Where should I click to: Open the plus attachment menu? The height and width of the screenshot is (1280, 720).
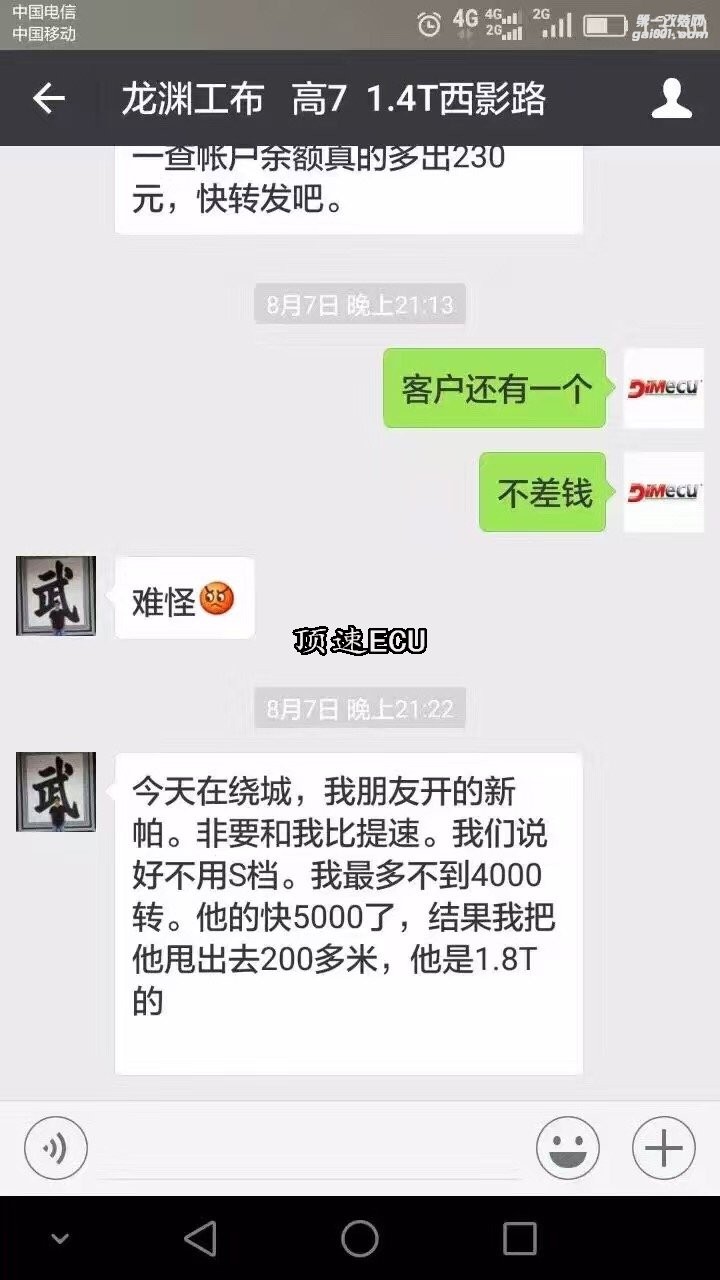pos(663,1148)
